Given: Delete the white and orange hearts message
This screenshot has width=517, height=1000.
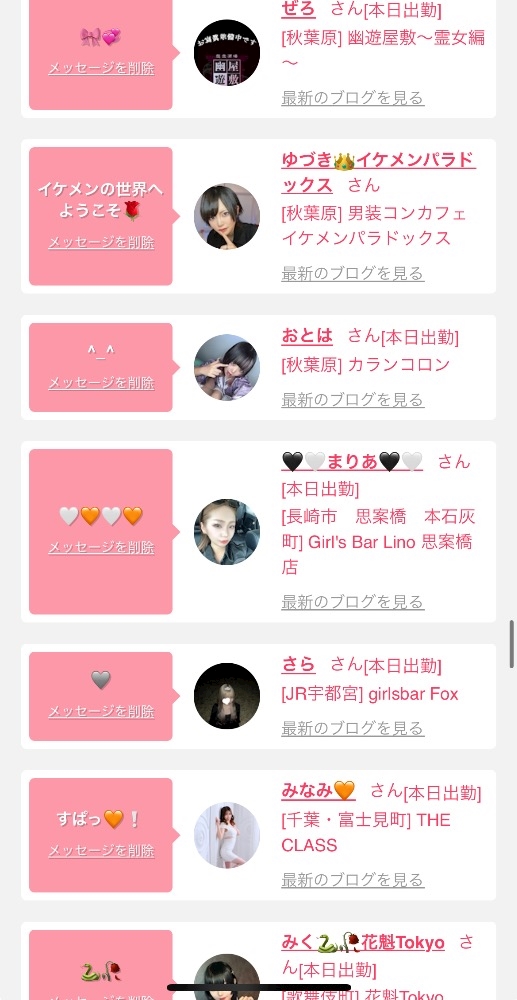Looking at the screenshot, I should [x=101, y=547].
